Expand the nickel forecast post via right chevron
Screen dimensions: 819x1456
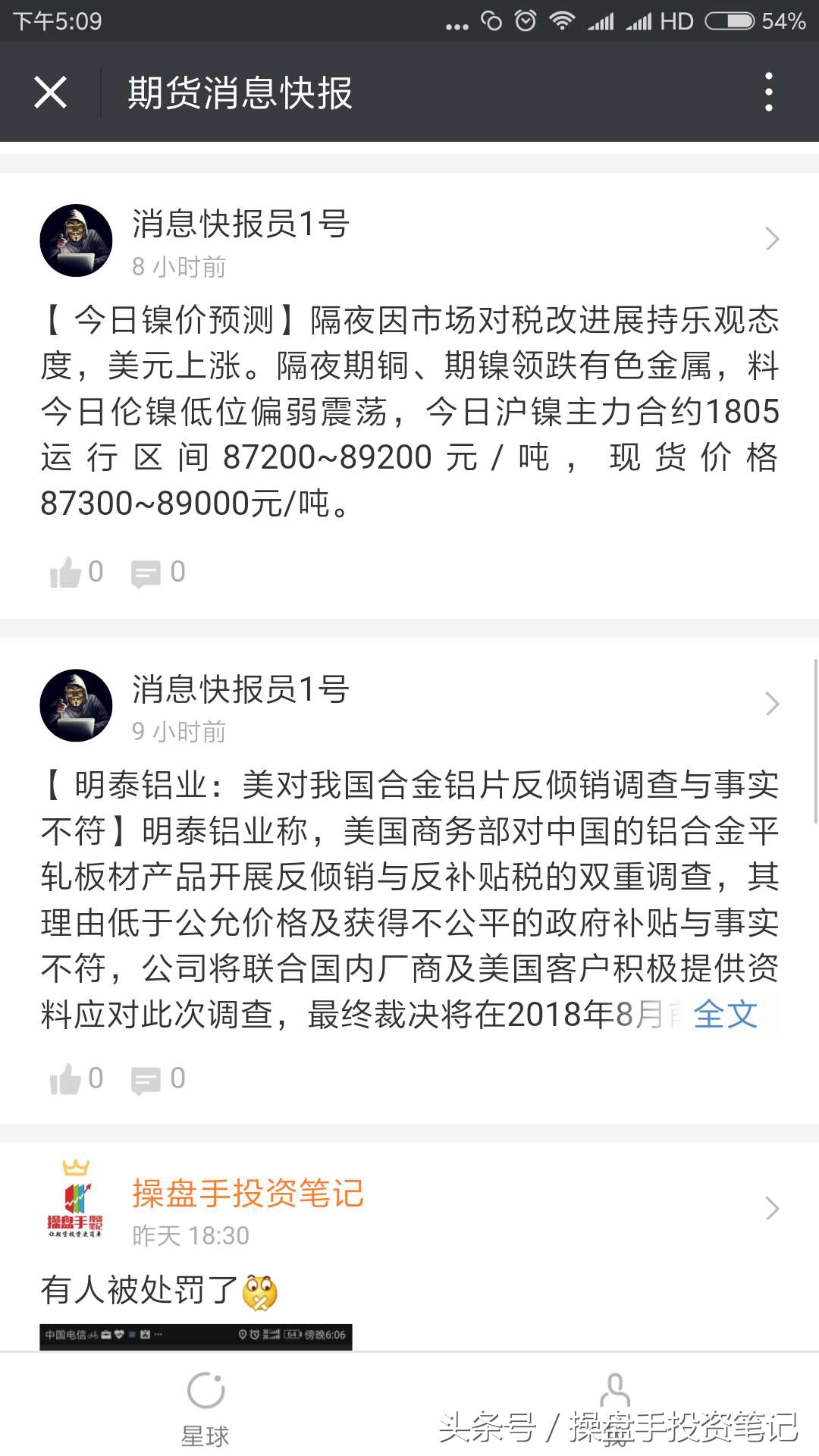[772, 238]
